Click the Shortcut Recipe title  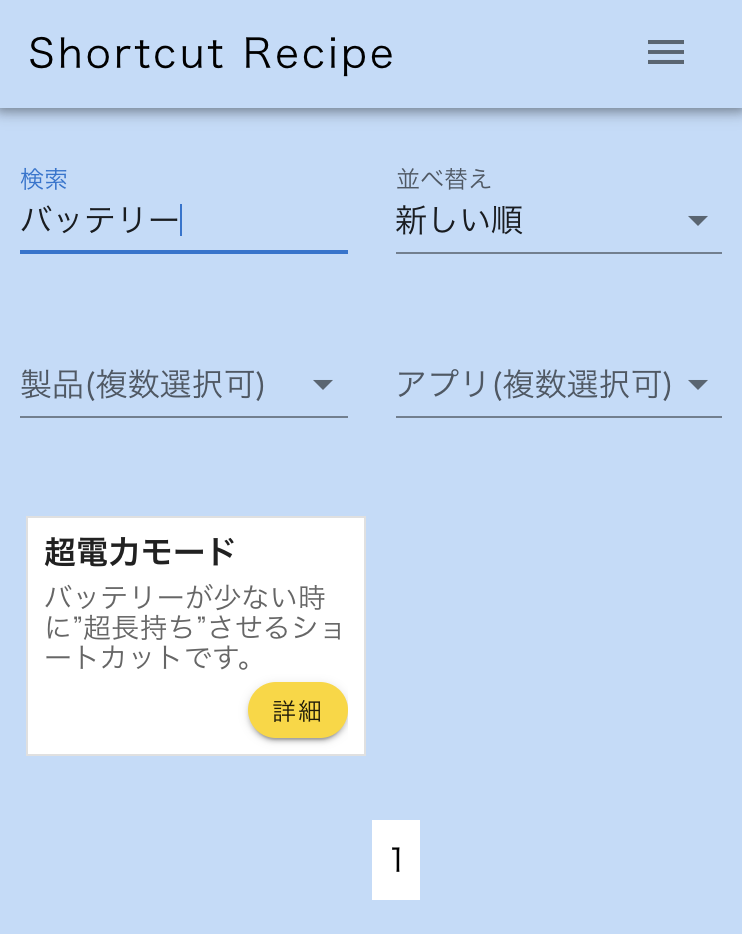211,52
